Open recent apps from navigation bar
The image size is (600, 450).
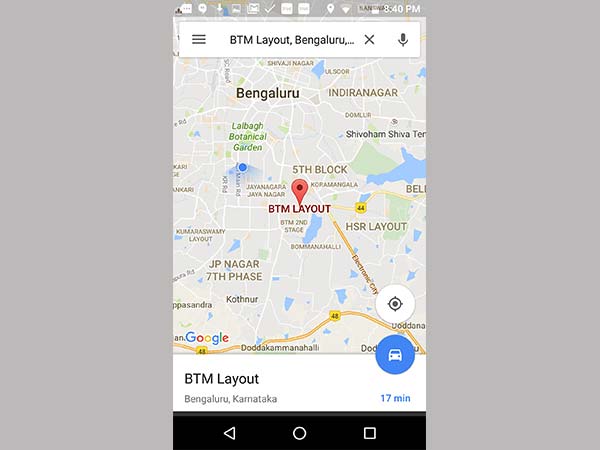(x=369, y=433)
